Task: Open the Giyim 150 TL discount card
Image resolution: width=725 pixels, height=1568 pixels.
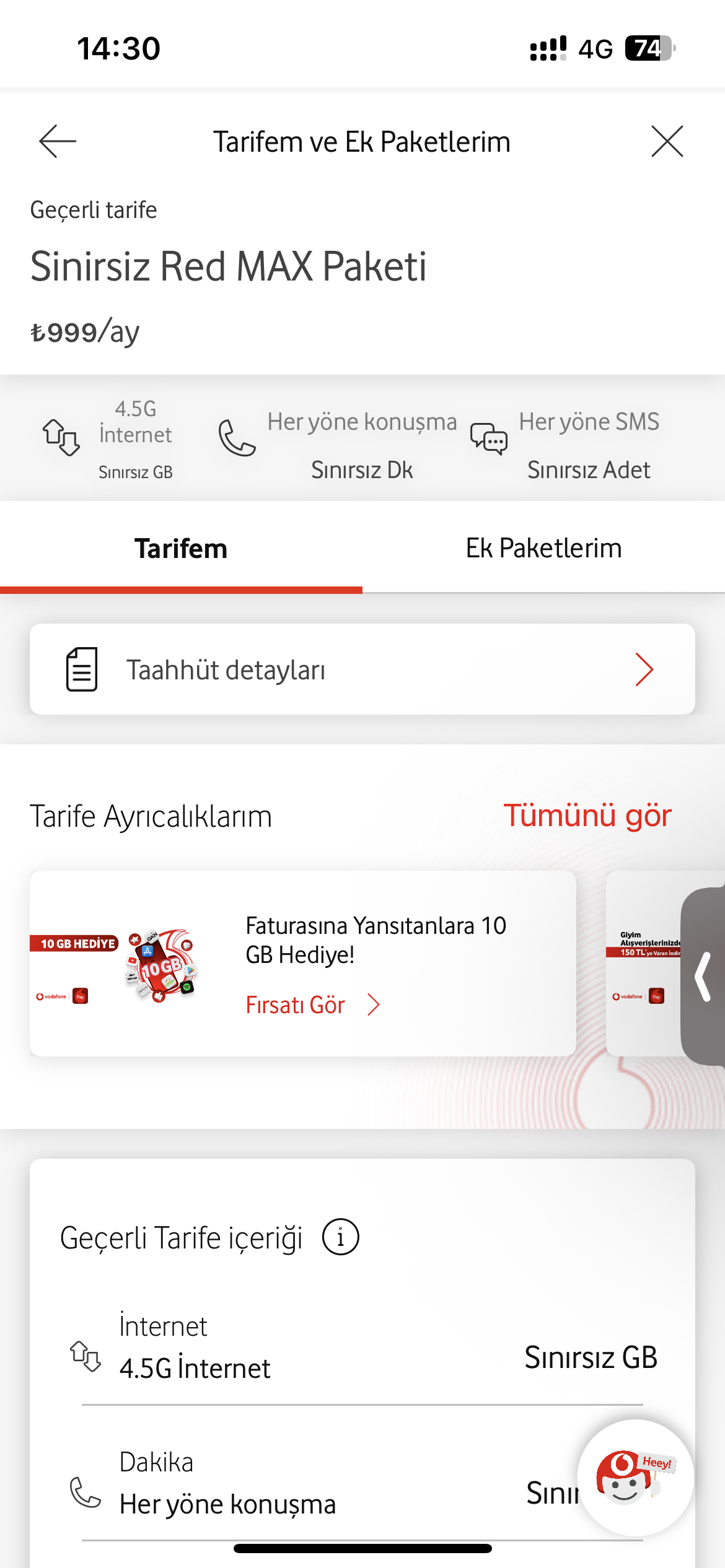Action: pos(643,964)
